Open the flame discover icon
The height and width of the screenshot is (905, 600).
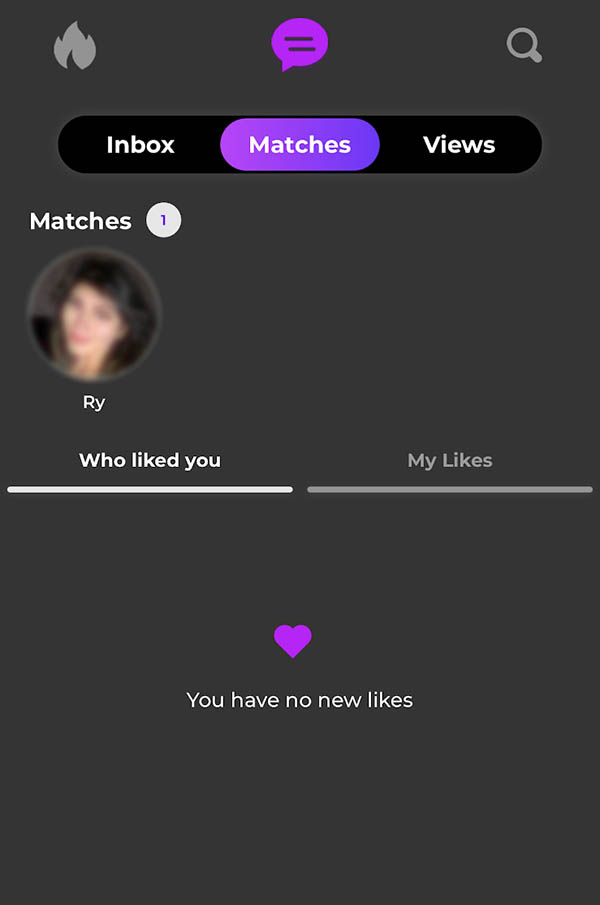pyautogui.click(x=75, y=46)
